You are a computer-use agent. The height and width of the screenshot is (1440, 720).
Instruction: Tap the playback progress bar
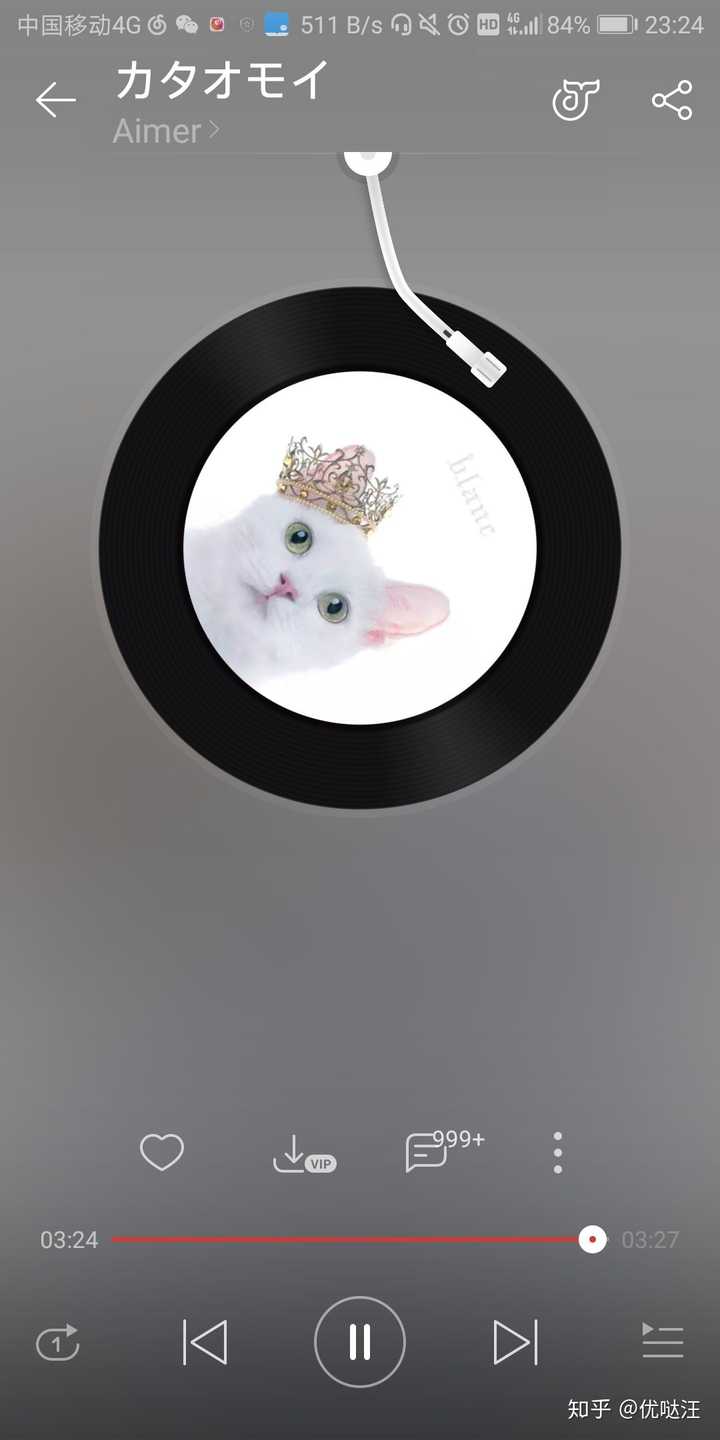(350, 1240)
